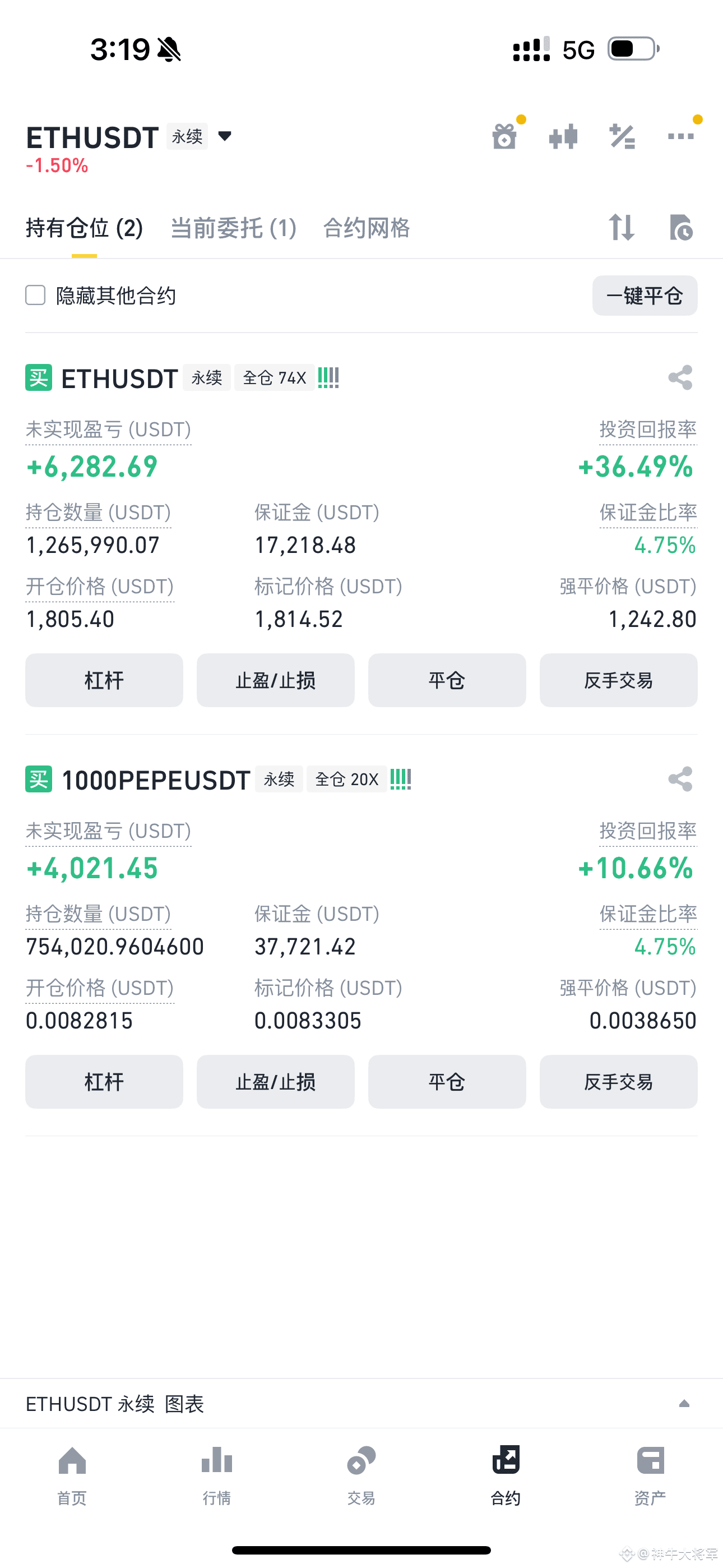Expand the ETHUSDT 永续 图表 panel
Viewport: 723px width, 1568px height.
point(684,1404)
